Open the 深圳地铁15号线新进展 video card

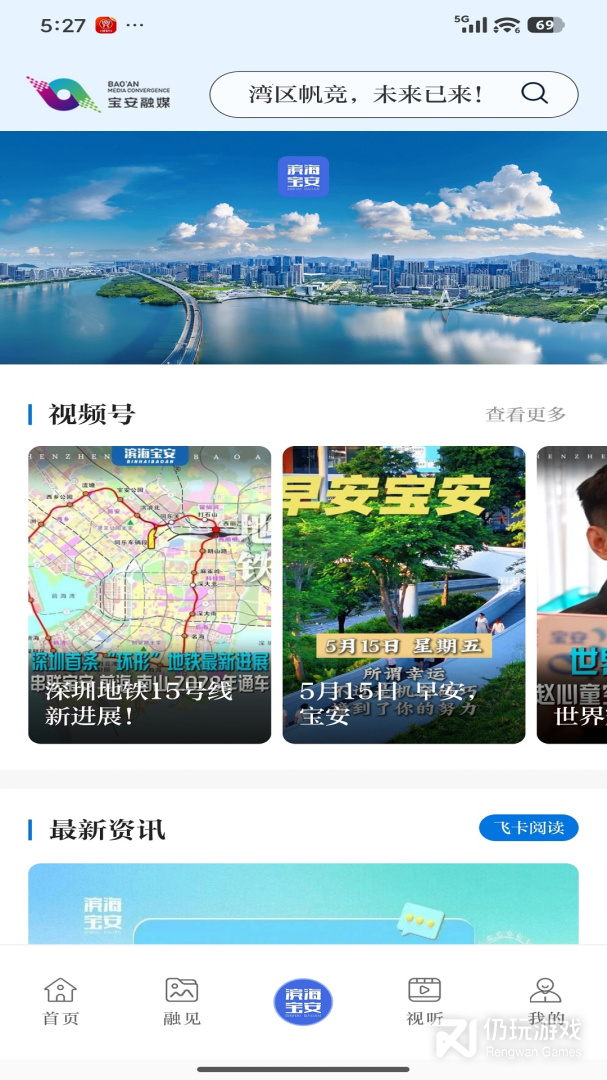tap(150, 594)
